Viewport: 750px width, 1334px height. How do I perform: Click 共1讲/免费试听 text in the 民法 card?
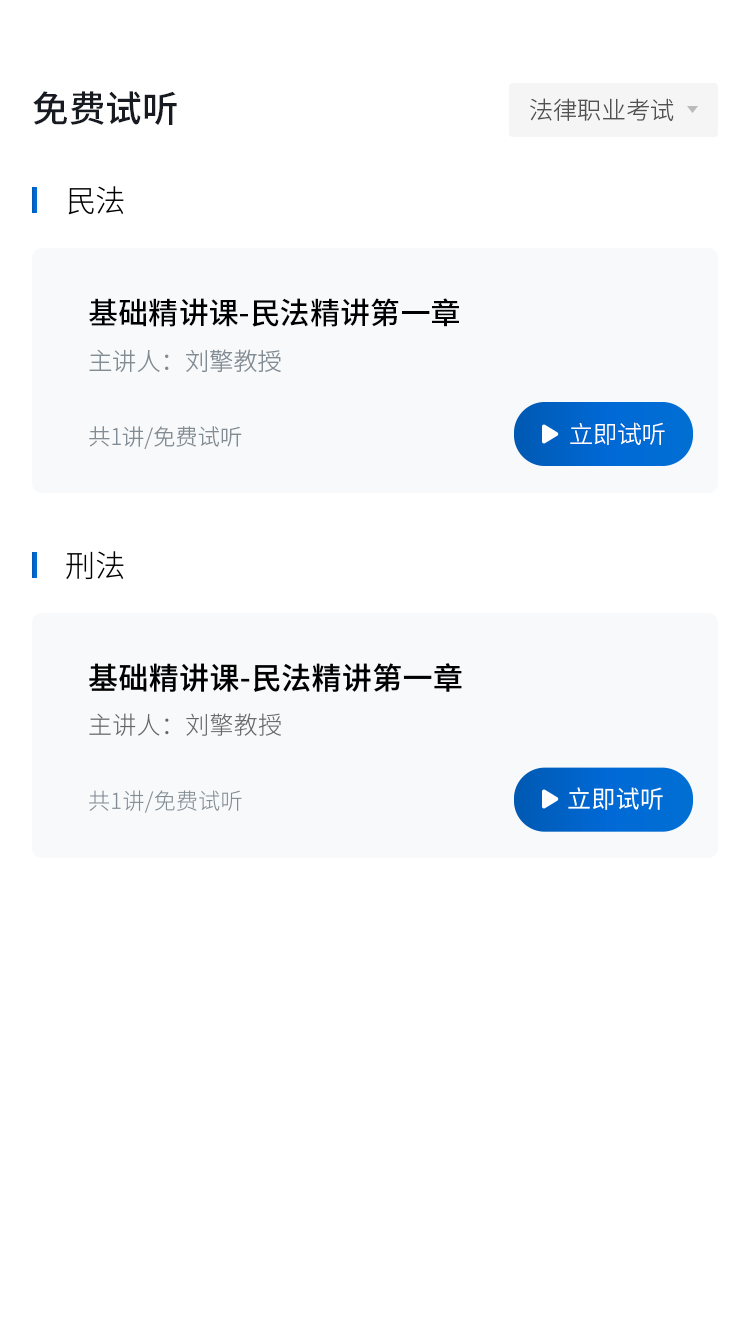[x=164, y=437]
